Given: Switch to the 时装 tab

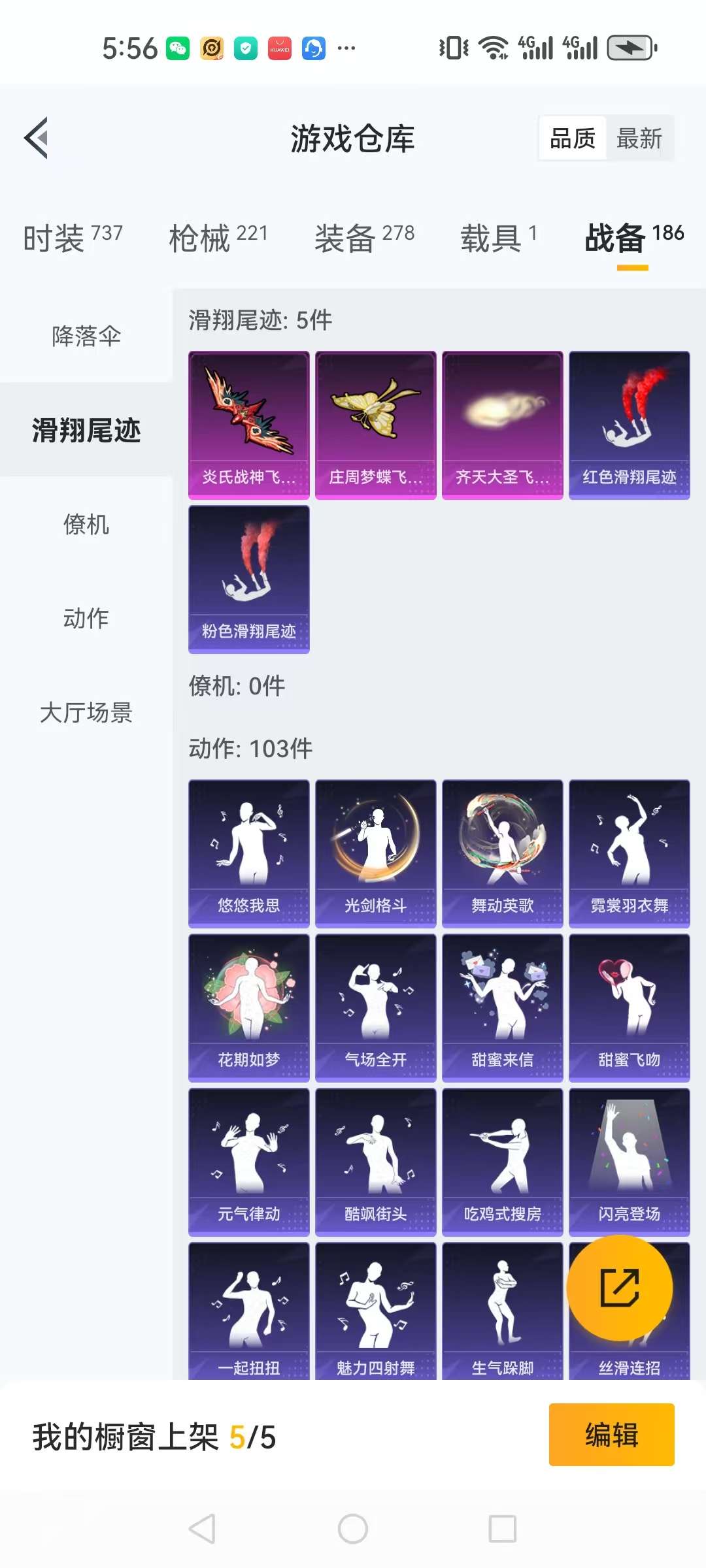Looking at the screenshot, I should tap(73, 237).
